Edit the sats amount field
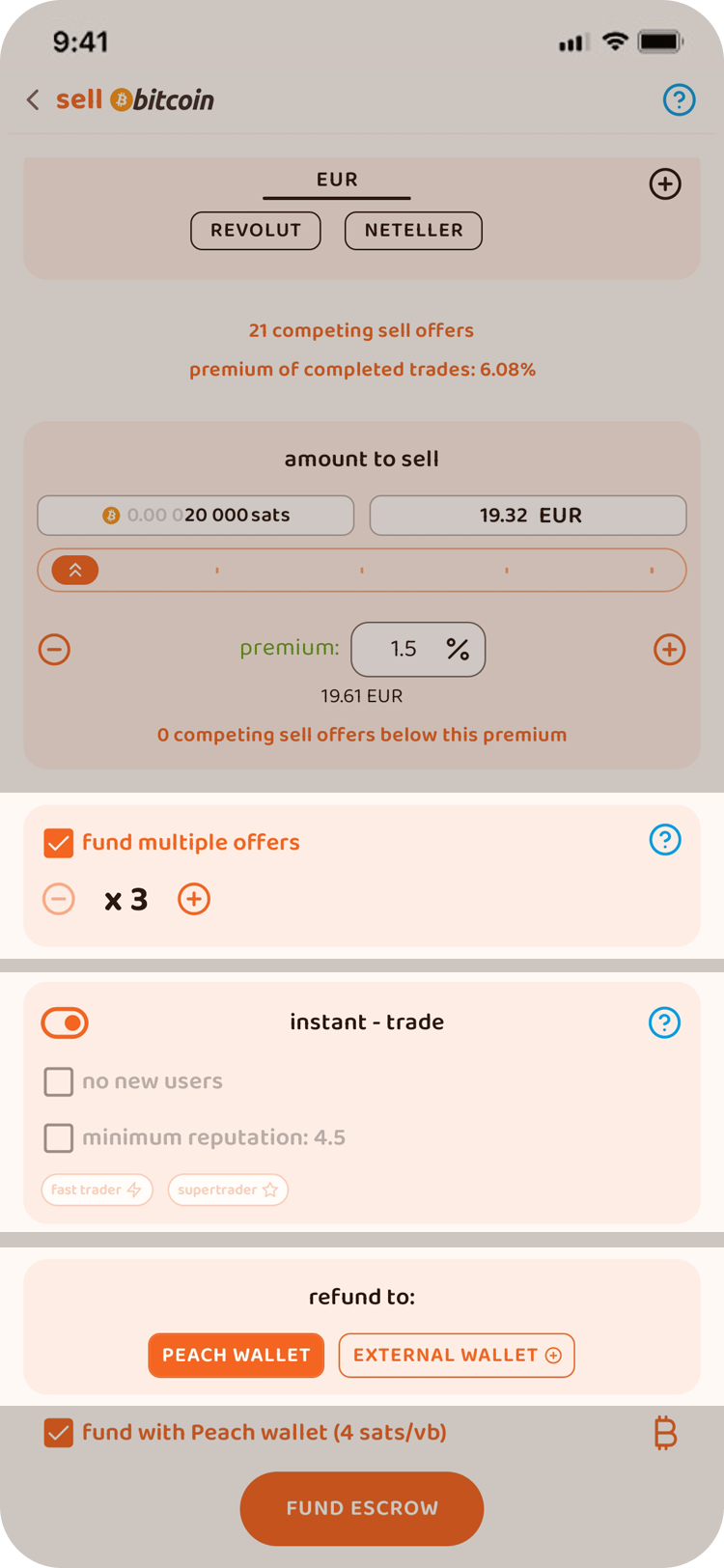Screen dimensions: 724x1568 (196, 516)
